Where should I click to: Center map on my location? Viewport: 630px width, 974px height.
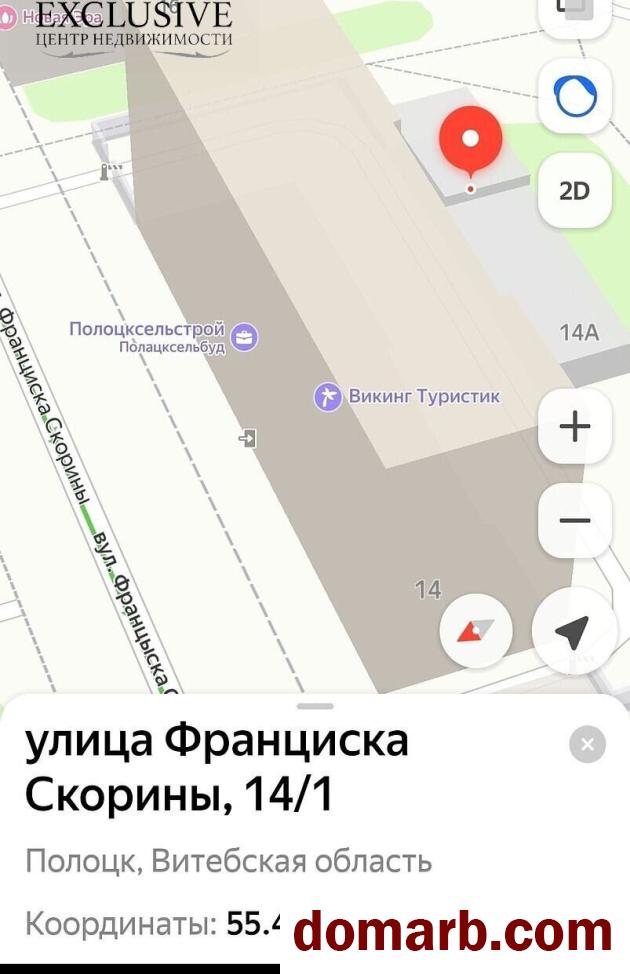[572, 631]
